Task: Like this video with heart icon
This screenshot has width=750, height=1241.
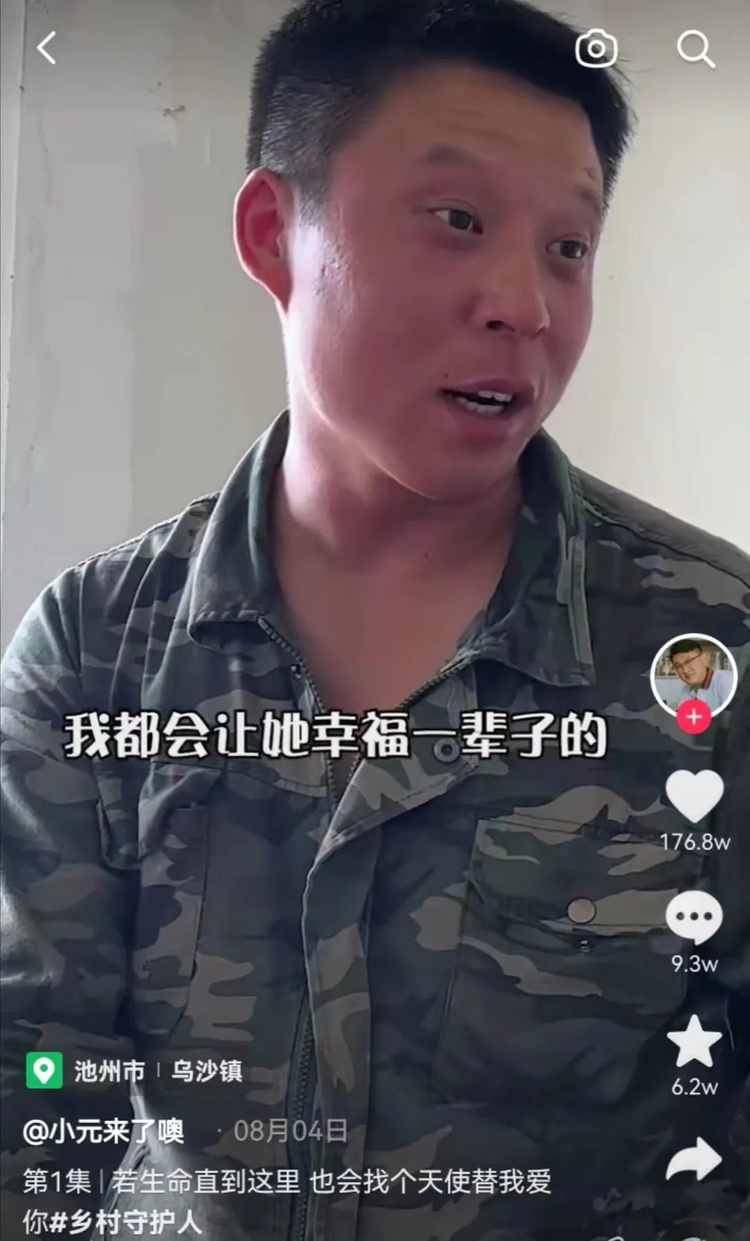Action: click(694, 797)
